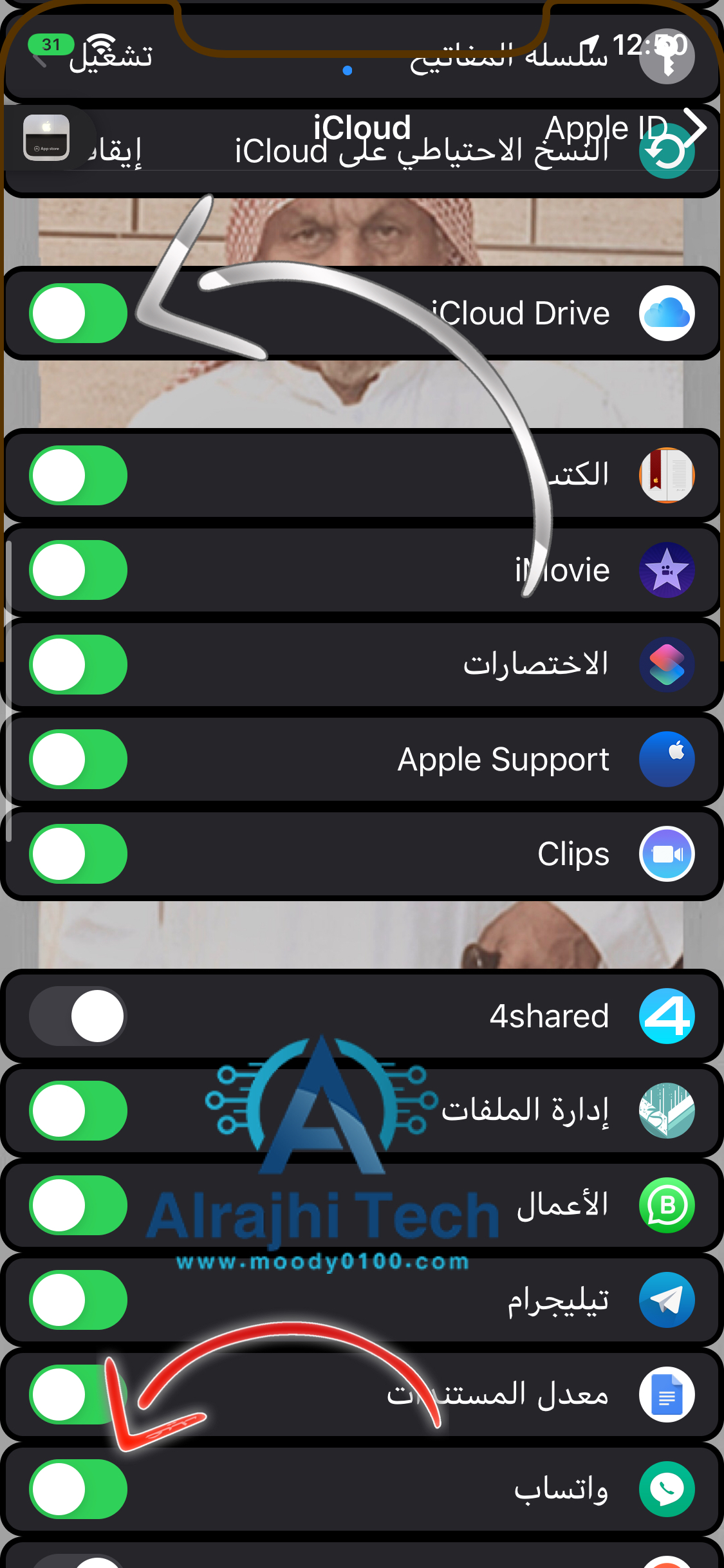Turn off the iCloud Drive switch
This screenshot has height=1568, width=724.
click(x=78, y=313)
